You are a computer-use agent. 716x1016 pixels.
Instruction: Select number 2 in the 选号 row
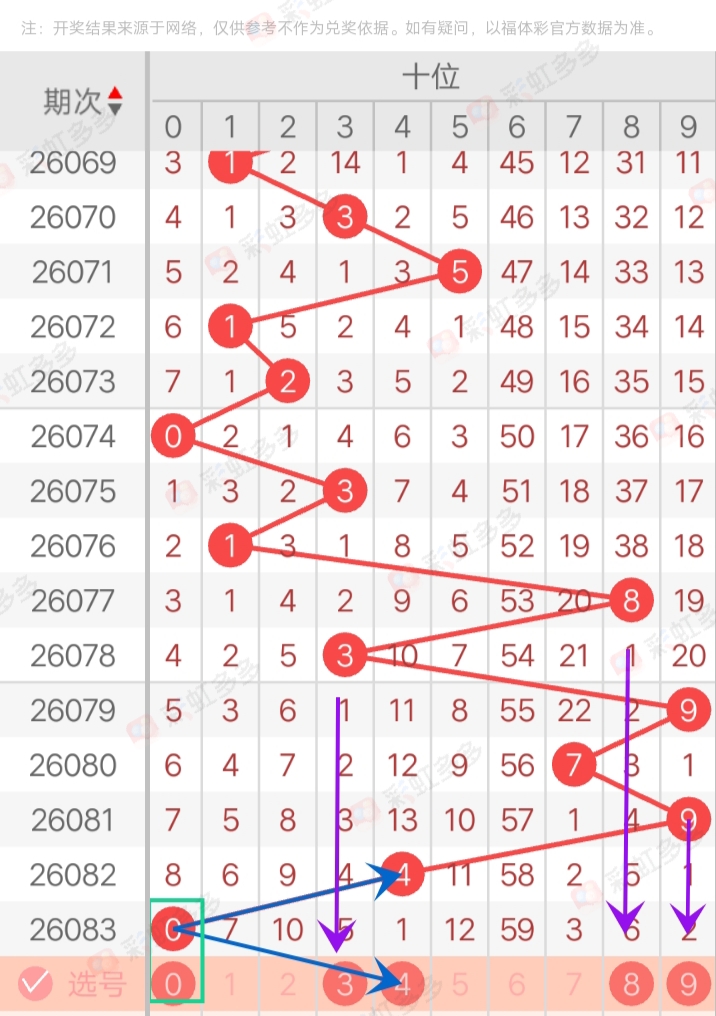pos(288,985)
